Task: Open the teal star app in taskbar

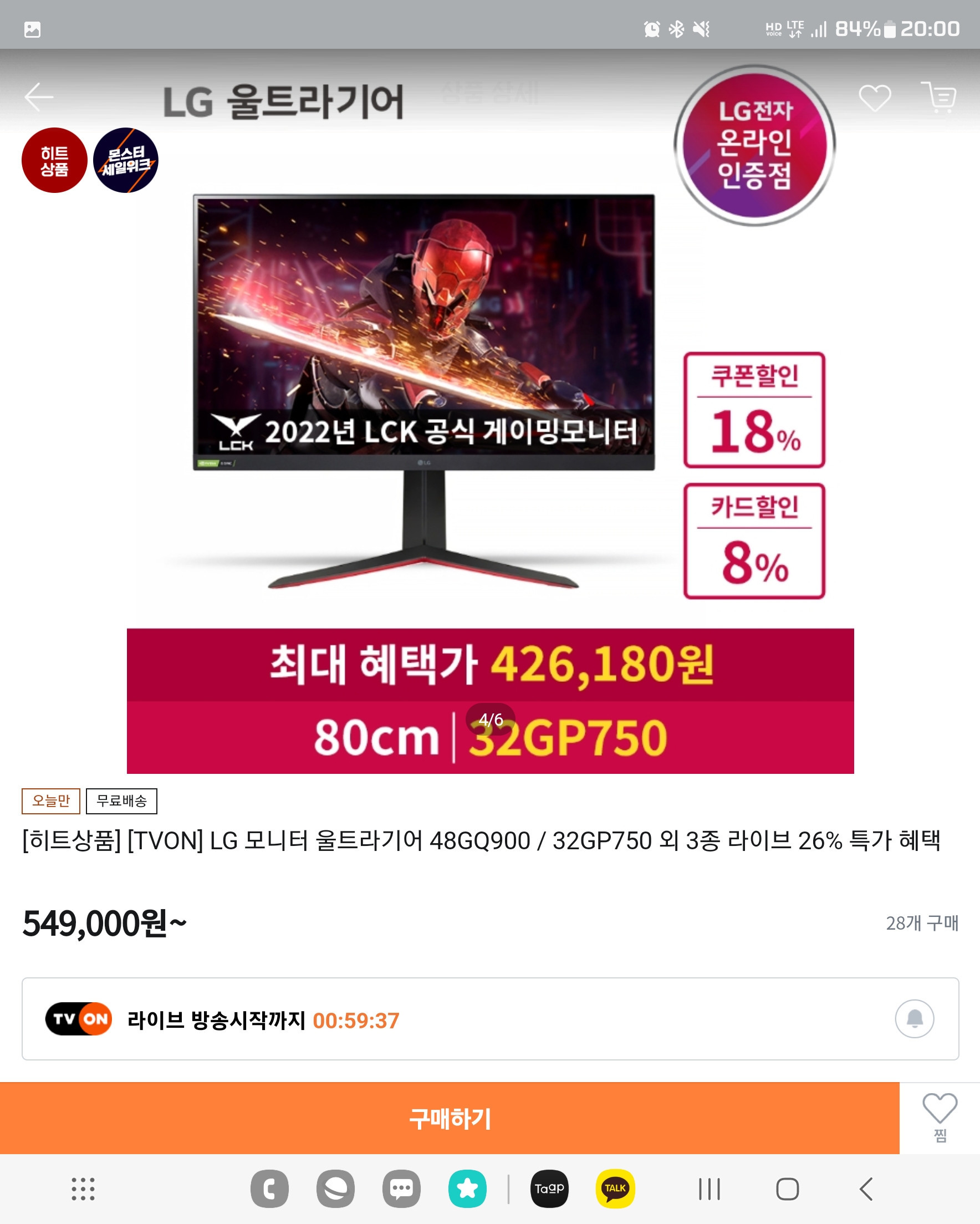Action: [x=467, y=1189]
